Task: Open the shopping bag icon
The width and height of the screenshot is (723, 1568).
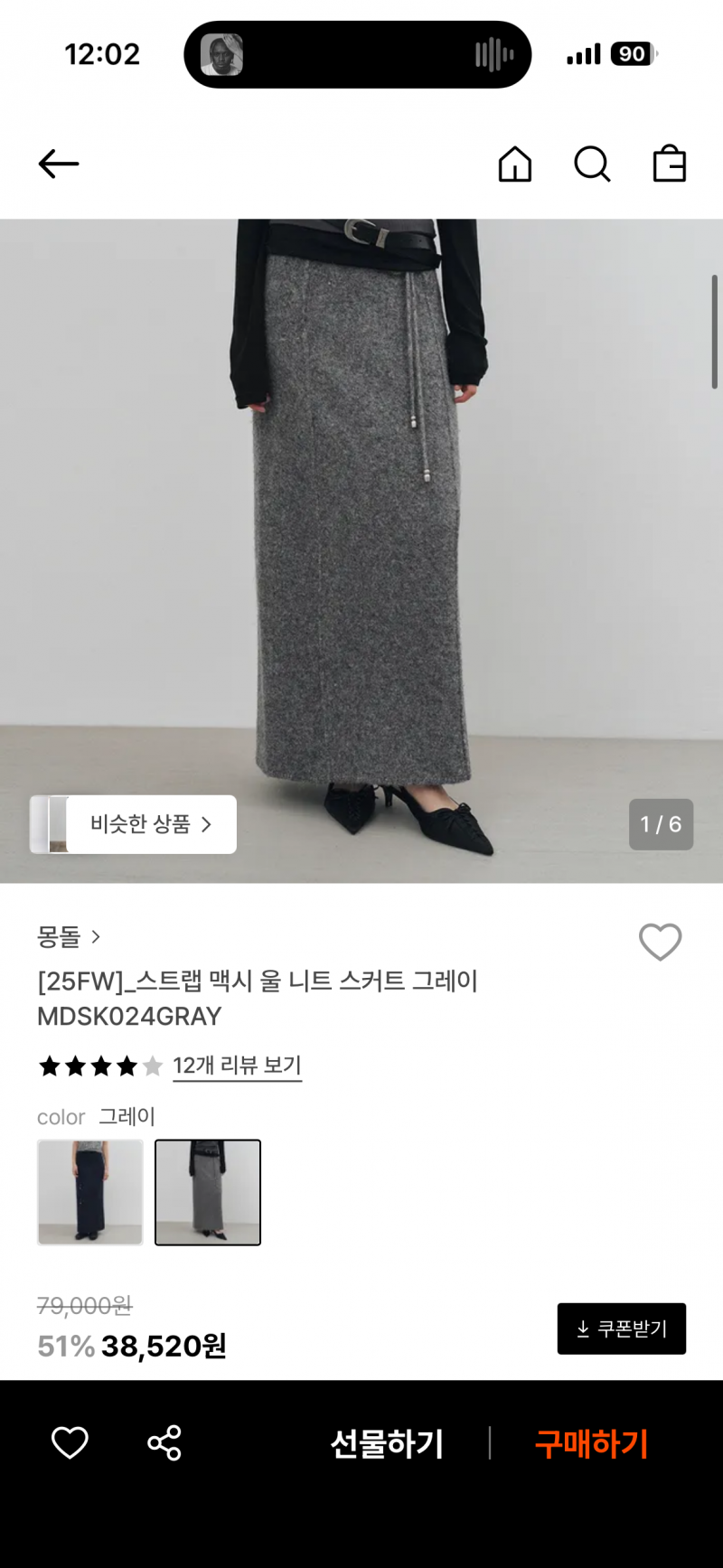Action: tap(669, 164)
